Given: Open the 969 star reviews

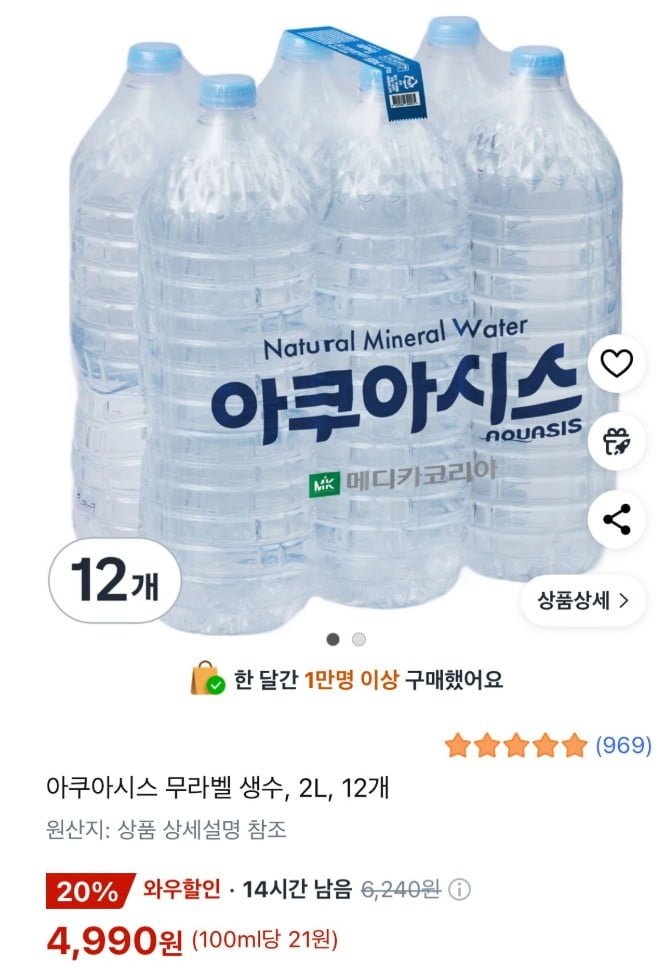Looking at the screenshot, I should click(623, 745).
